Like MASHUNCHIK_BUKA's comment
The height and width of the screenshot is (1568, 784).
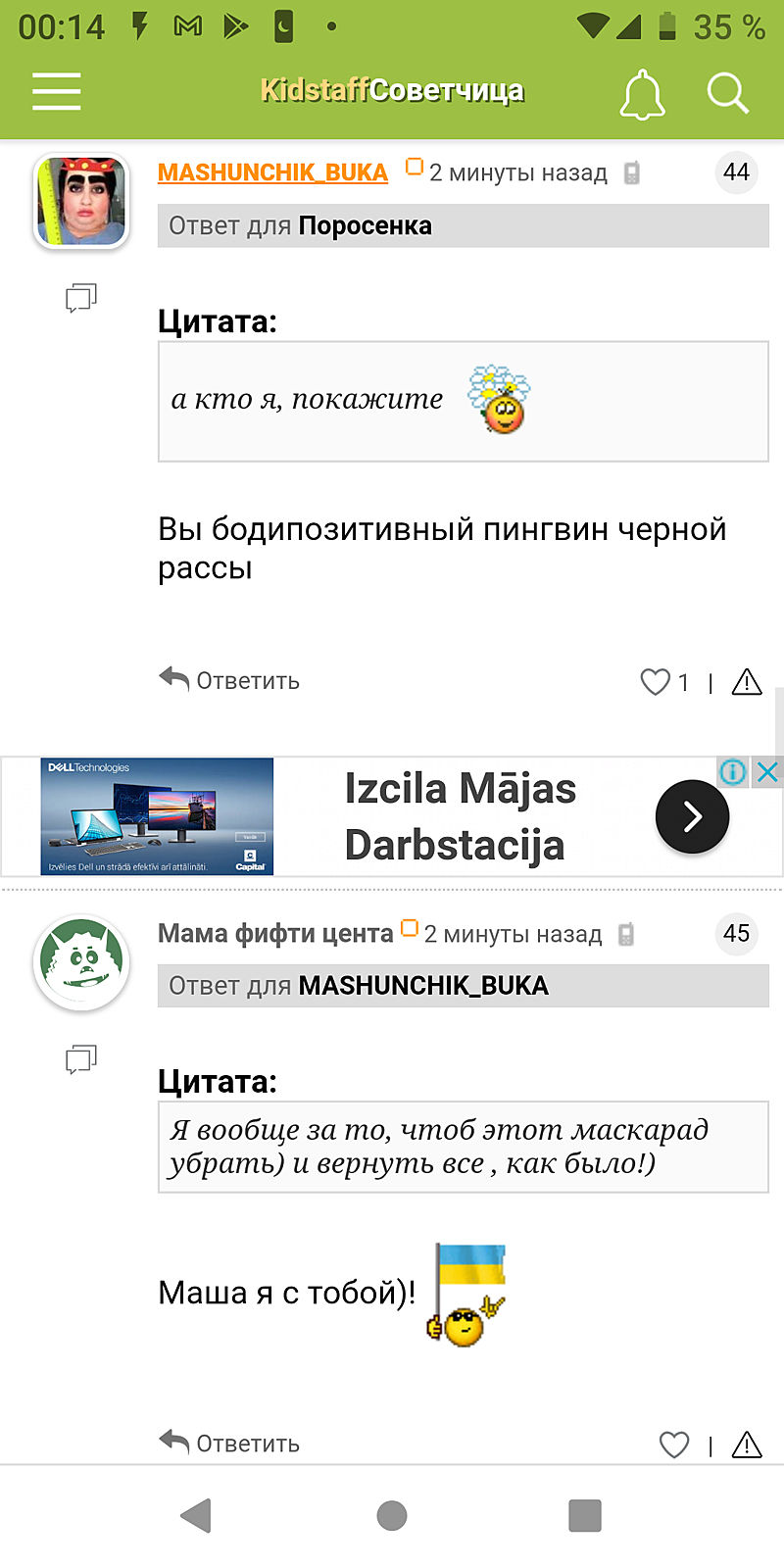point(655,682)
